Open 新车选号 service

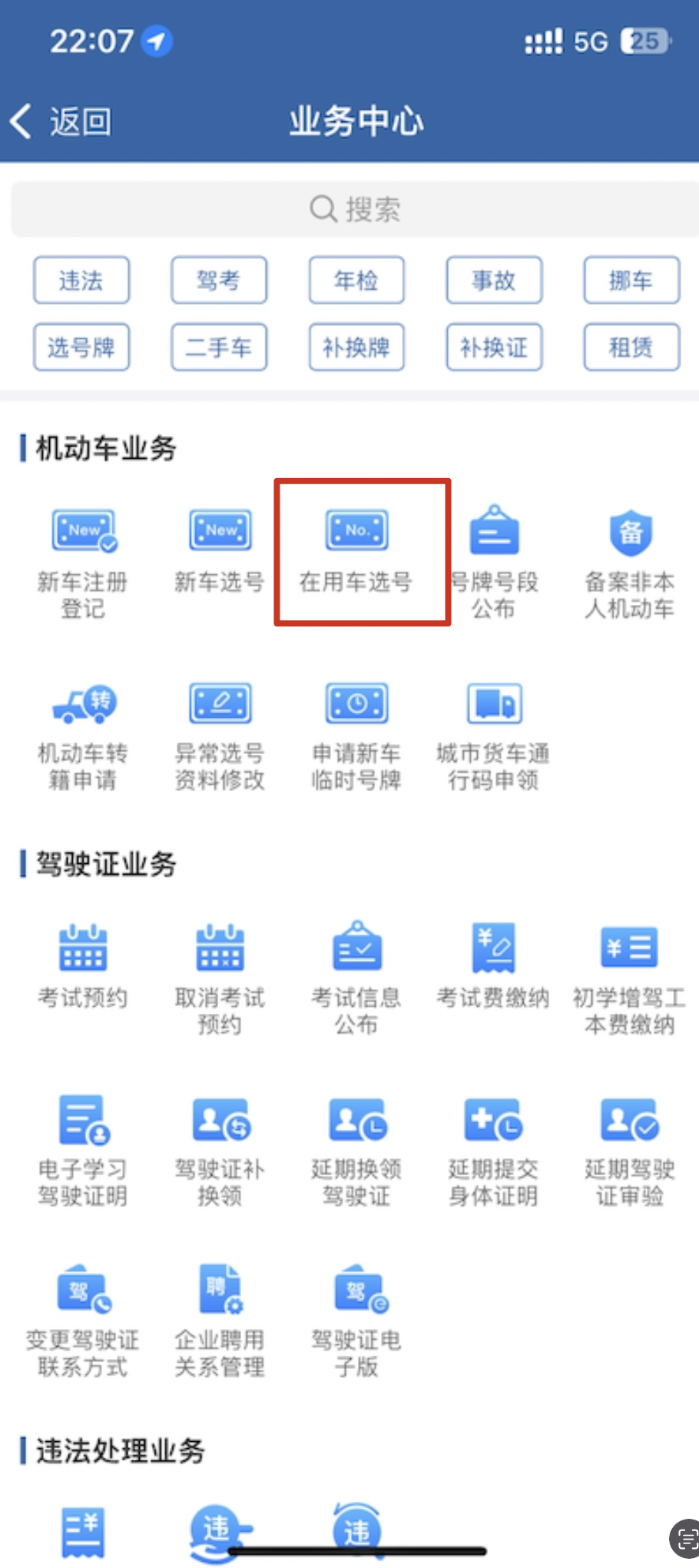[x=219, y=546]
